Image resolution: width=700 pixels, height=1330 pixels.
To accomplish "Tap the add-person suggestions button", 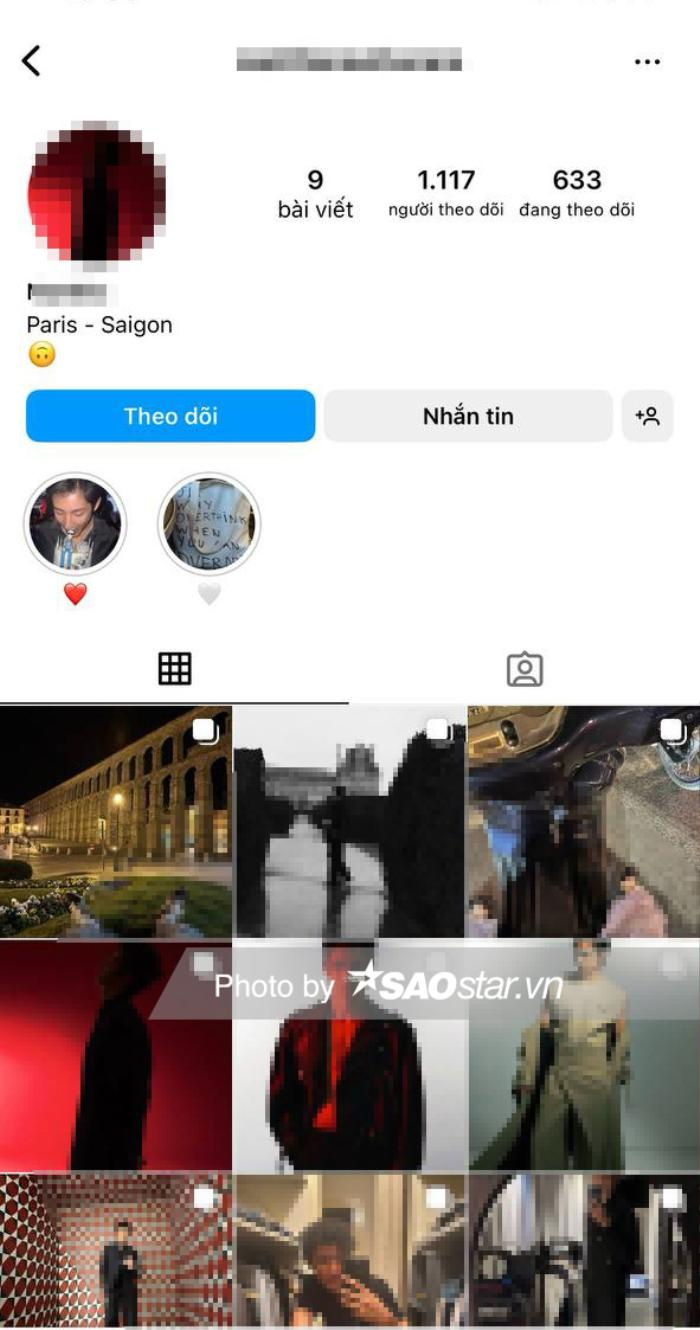I will (x=647, y=416).
